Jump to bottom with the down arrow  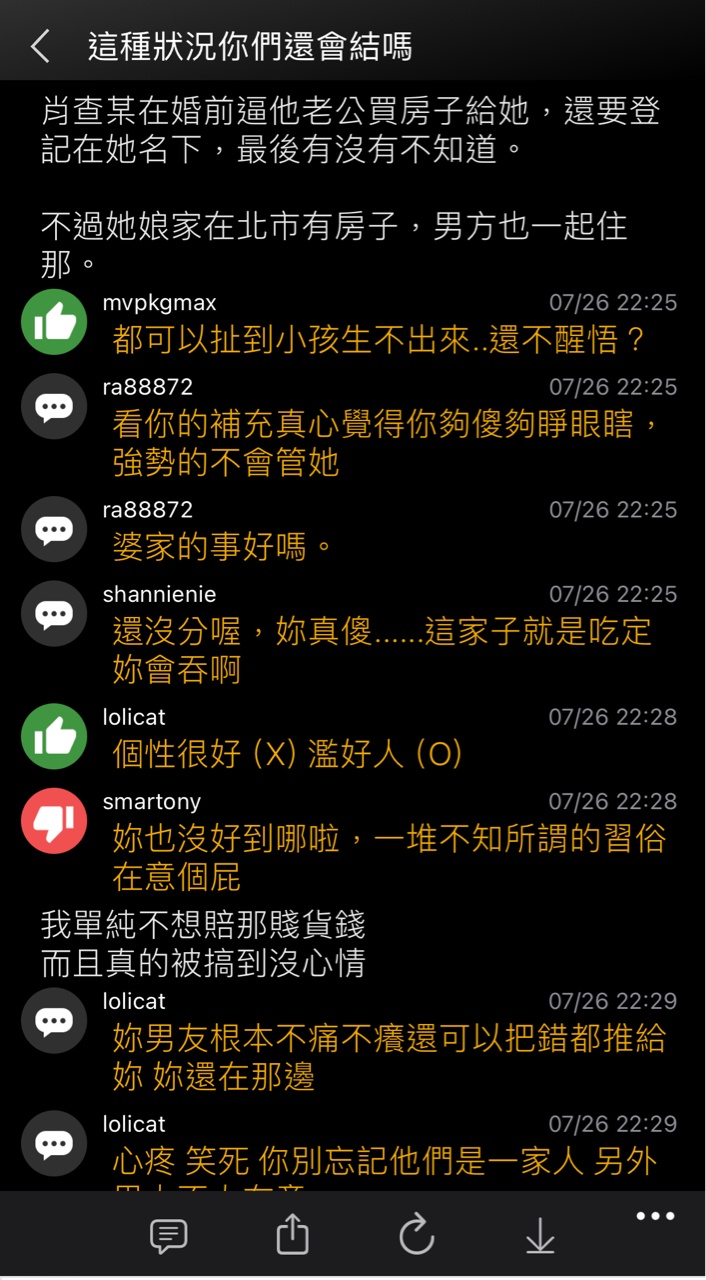(540, 1236)
